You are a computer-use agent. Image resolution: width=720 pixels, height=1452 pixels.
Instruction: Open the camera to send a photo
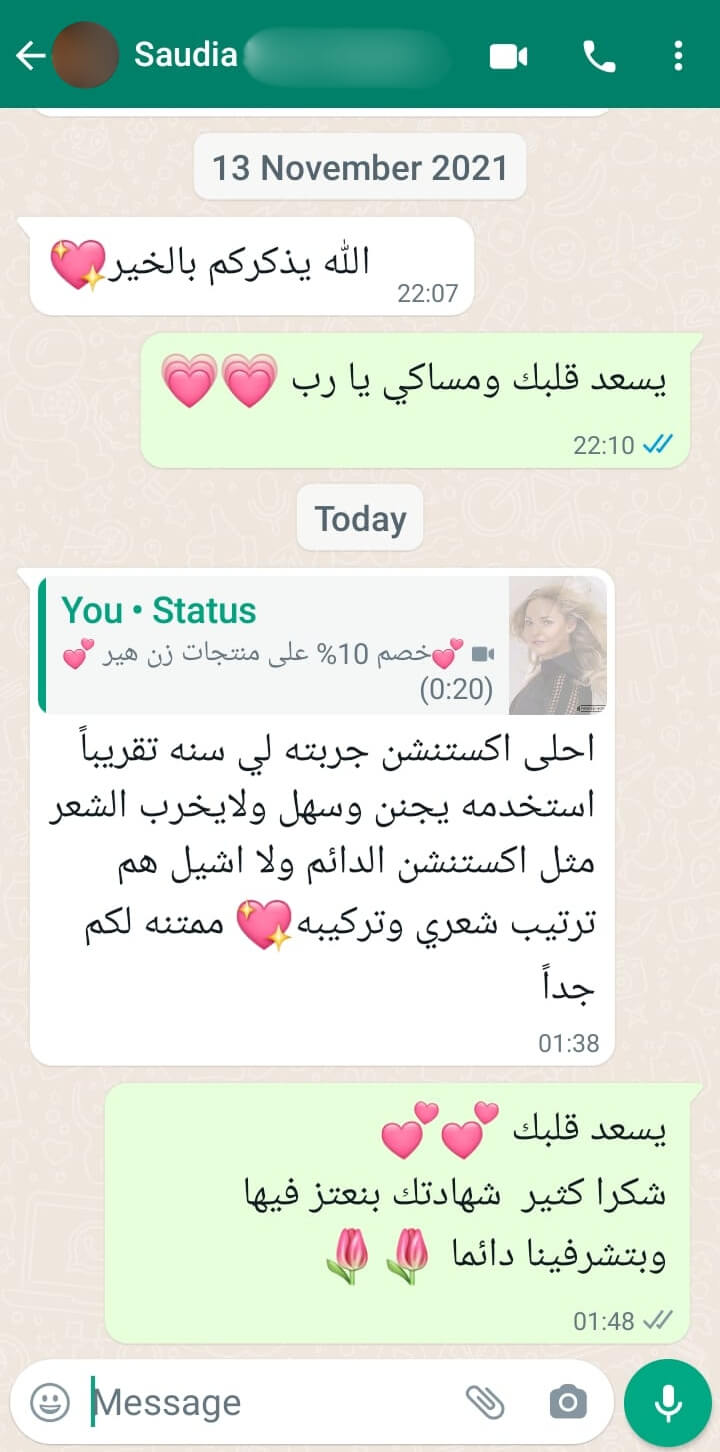pos(567,1402)
